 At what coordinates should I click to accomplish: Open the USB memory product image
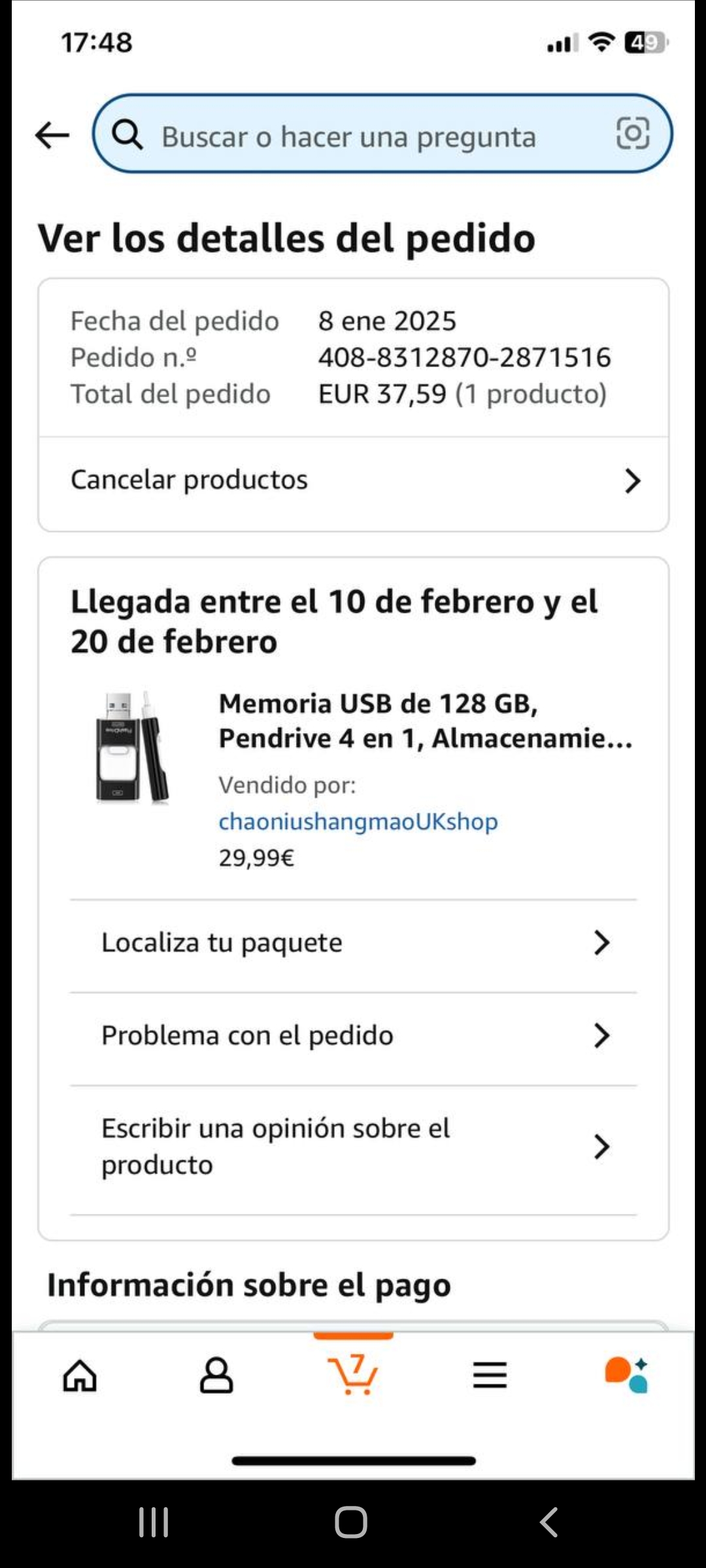click(x=133, y=747)
